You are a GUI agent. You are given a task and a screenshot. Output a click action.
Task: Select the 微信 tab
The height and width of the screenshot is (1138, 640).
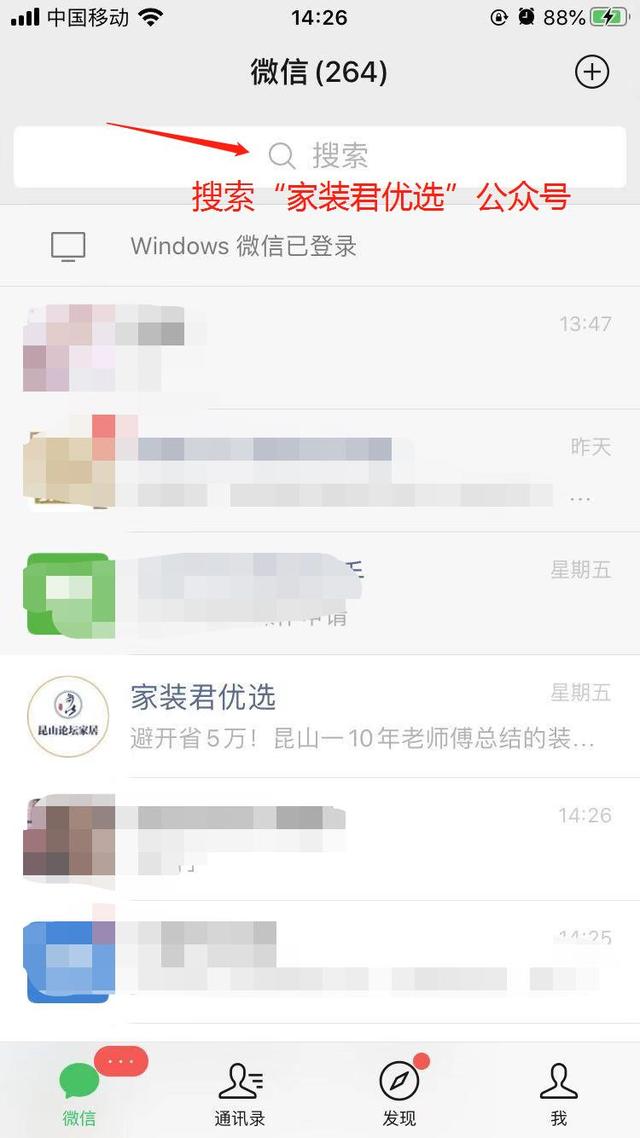click(x=79, y=1092)
